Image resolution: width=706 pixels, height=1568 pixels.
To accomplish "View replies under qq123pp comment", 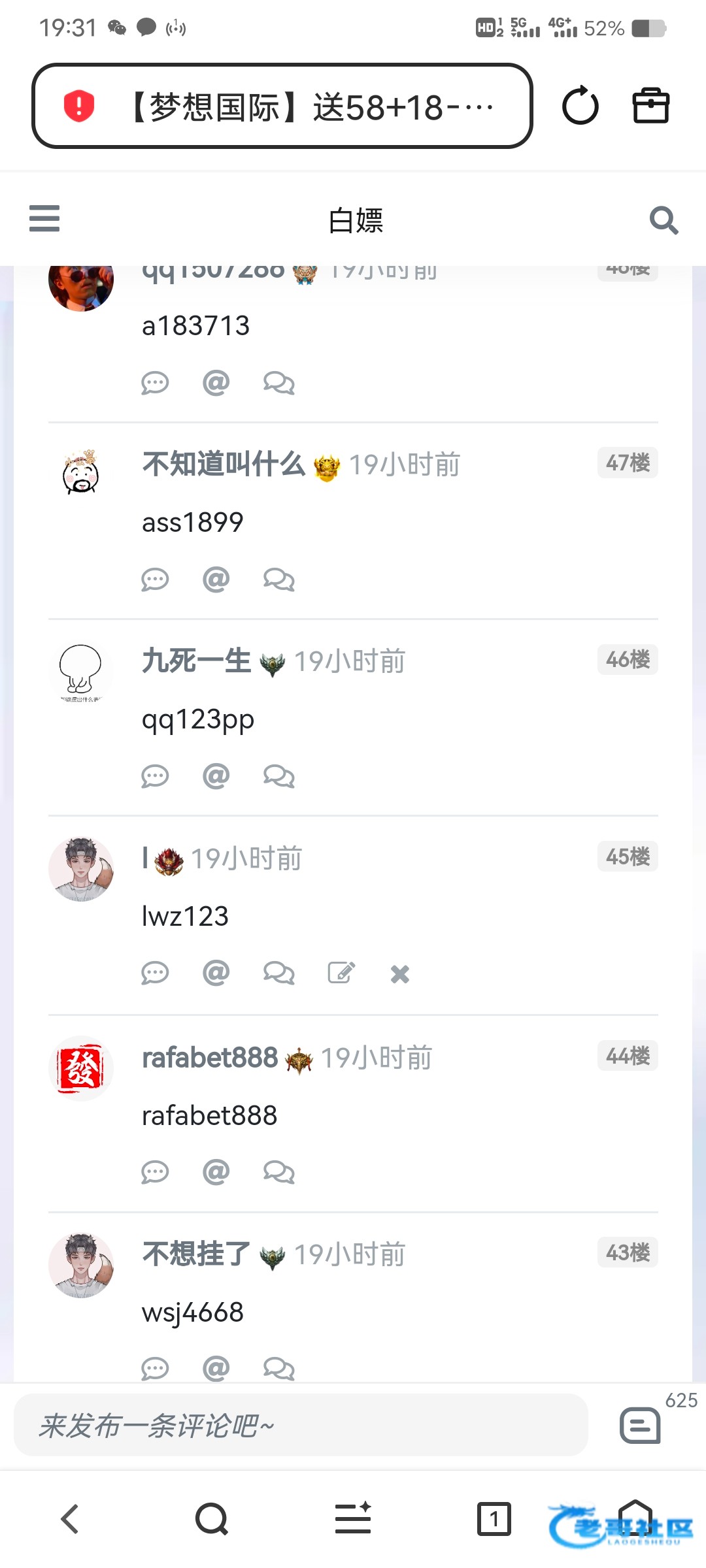I will [x=279, y=777].
